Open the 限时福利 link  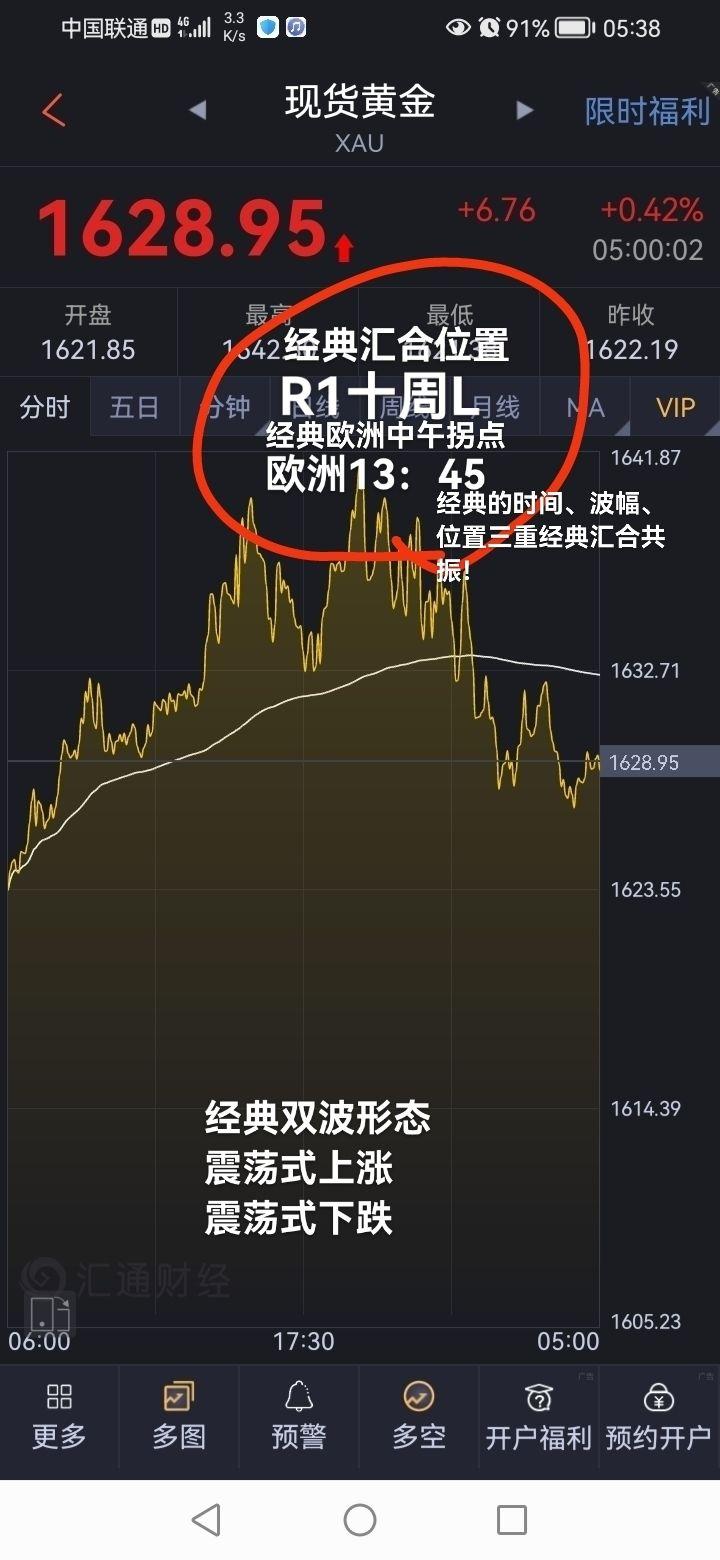(x=647, y=110)
